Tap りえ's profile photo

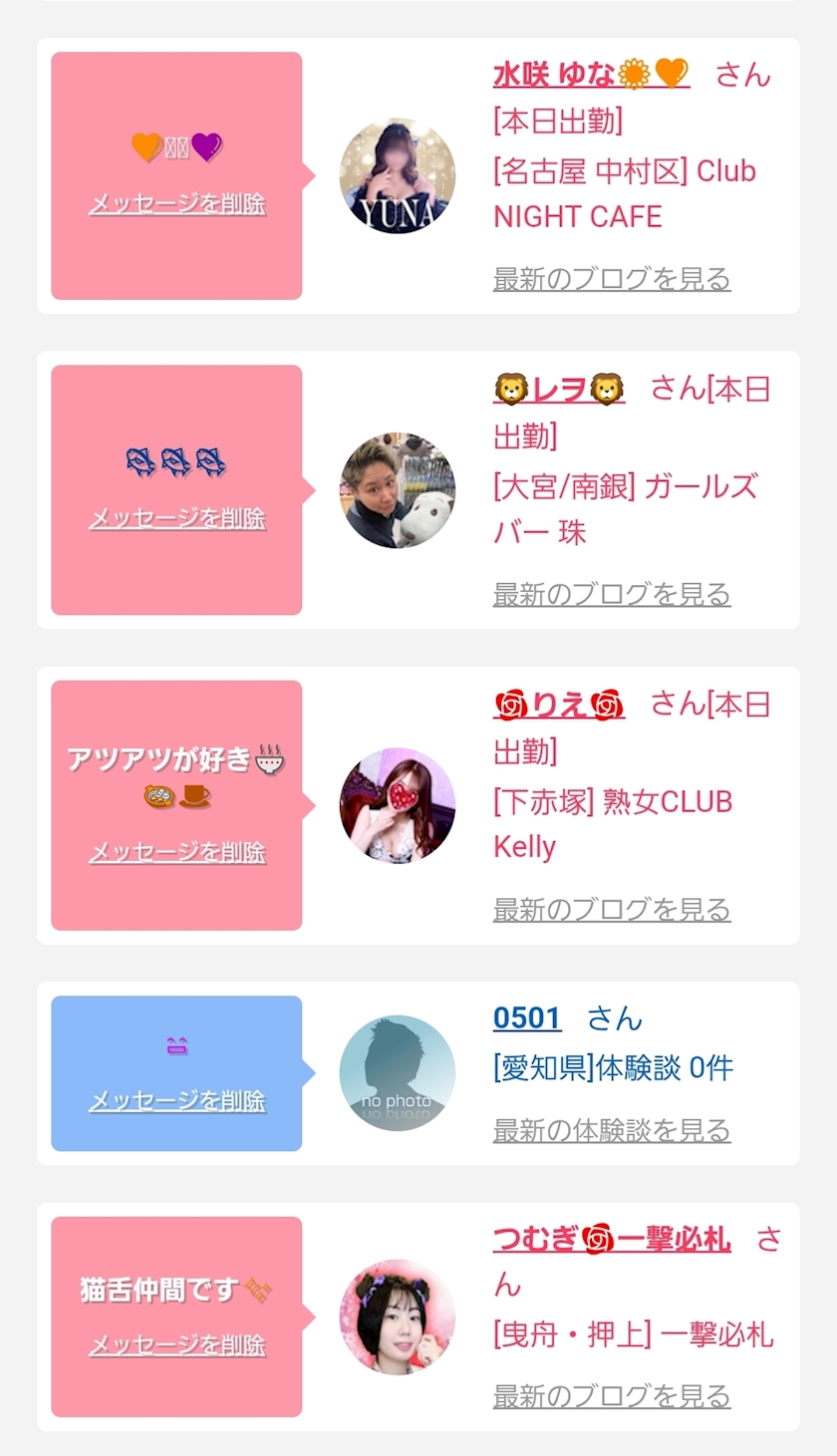(398, 806)
